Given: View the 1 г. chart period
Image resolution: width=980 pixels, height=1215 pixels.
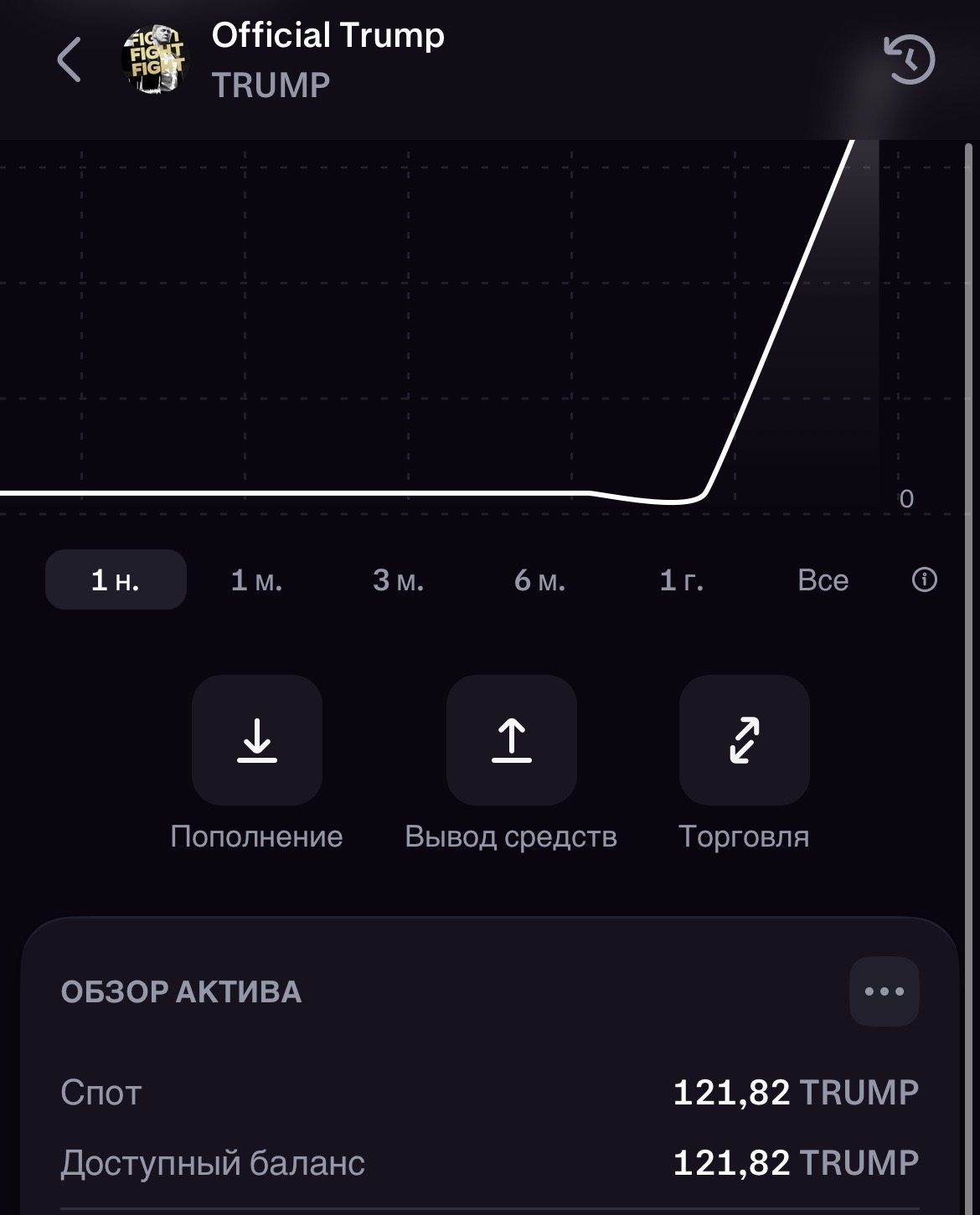Looking at the screenshot, I should [681, 579].
